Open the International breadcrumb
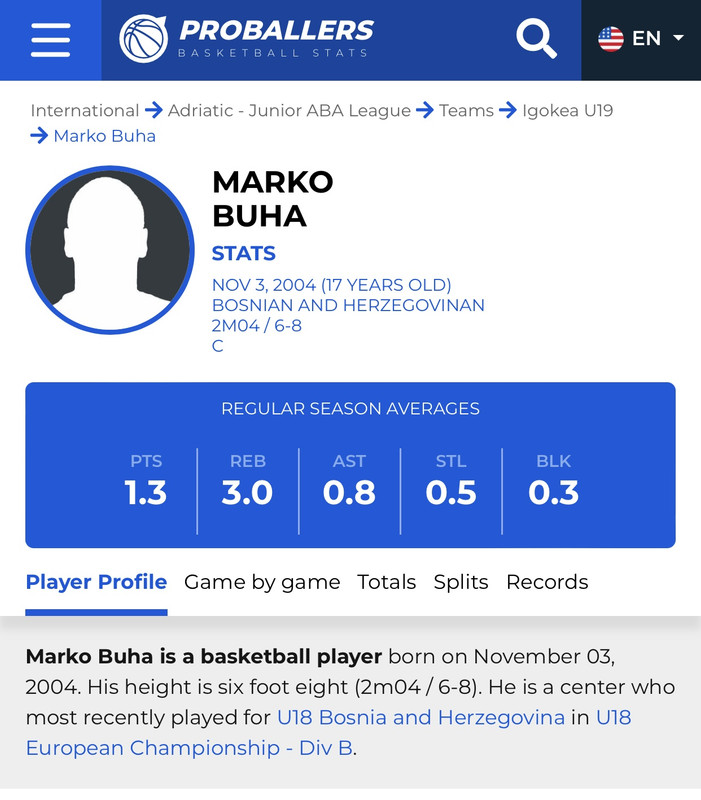 (x=85, y=111)
